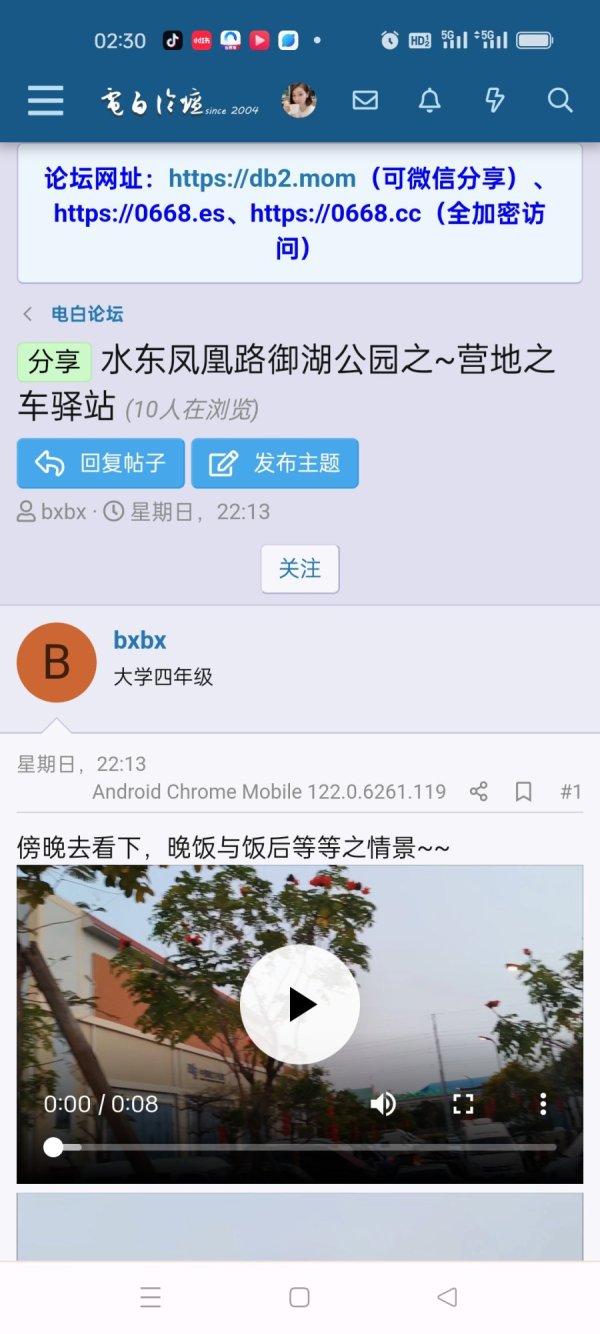This screenshot has height=1334, width=600.
Task: Open the https://db2.mom link
Action: (x=262, y=179)
